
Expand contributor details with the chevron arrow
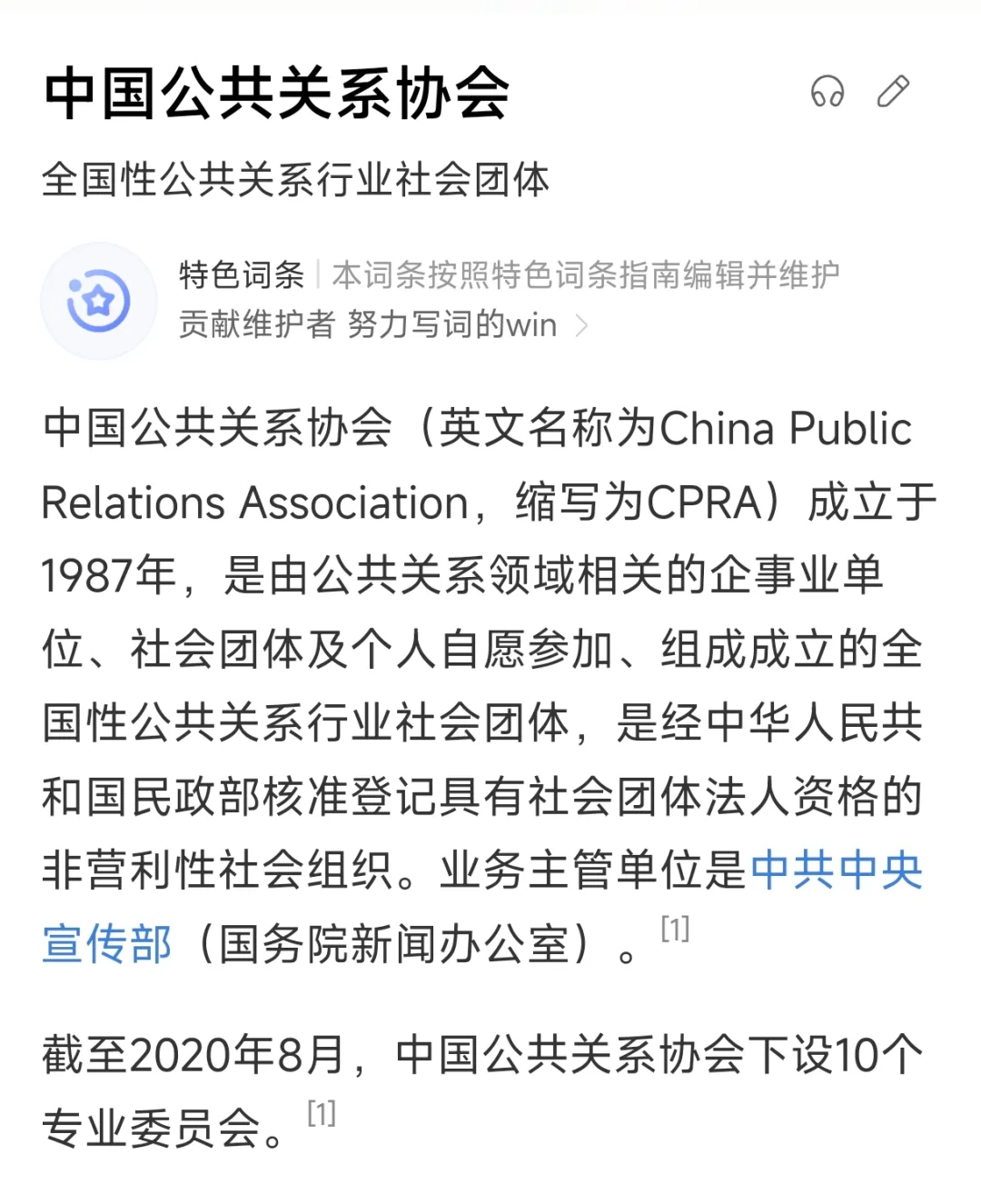(x=582, y=325)
